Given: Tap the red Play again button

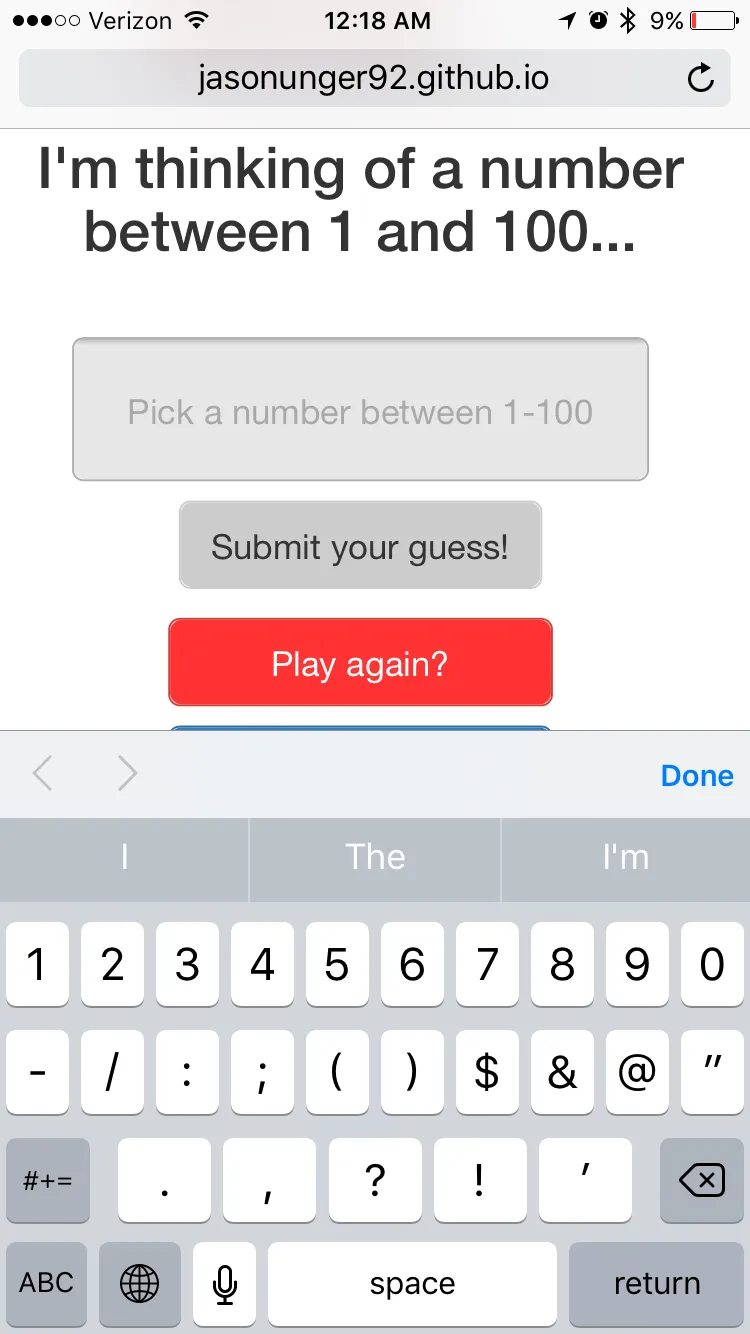Looking at the screenshot, I should click(360, 663).
